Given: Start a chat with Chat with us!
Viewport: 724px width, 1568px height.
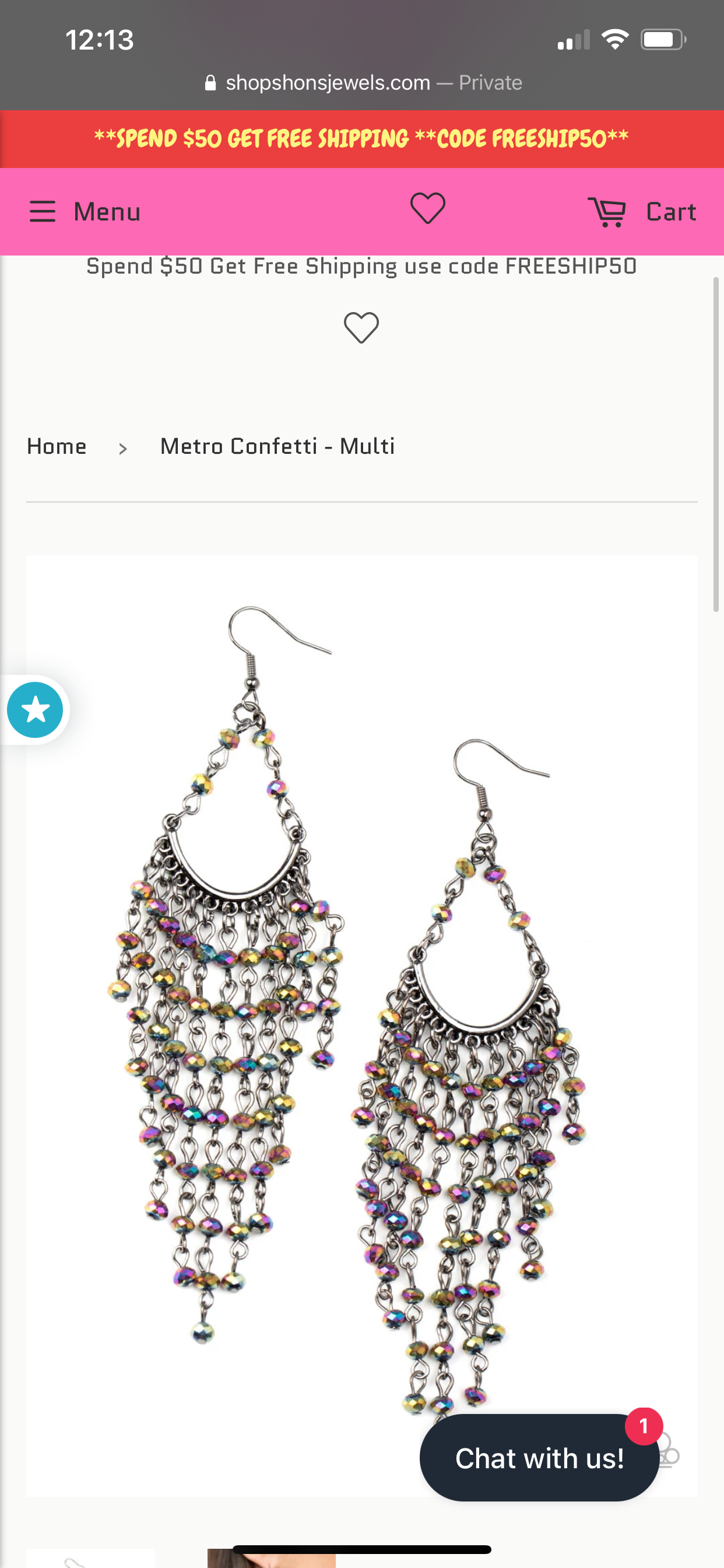Looking at the screenshot, I should pos(539,1458).
